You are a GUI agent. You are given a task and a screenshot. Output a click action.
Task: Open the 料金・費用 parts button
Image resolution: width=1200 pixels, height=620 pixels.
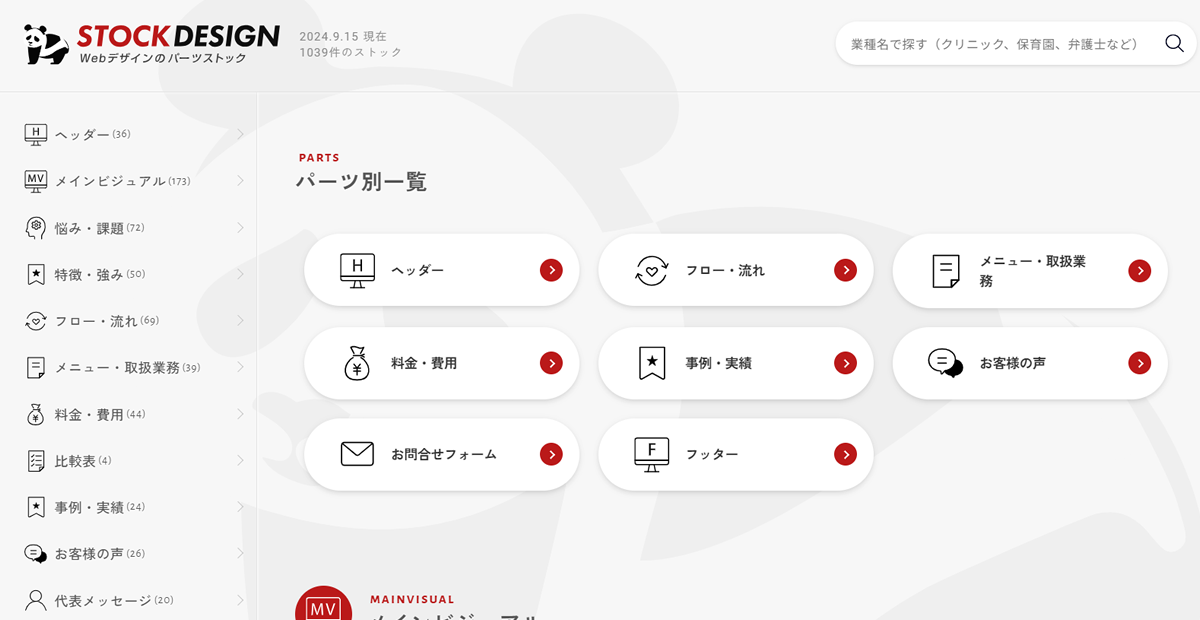[x=441, y=363]
